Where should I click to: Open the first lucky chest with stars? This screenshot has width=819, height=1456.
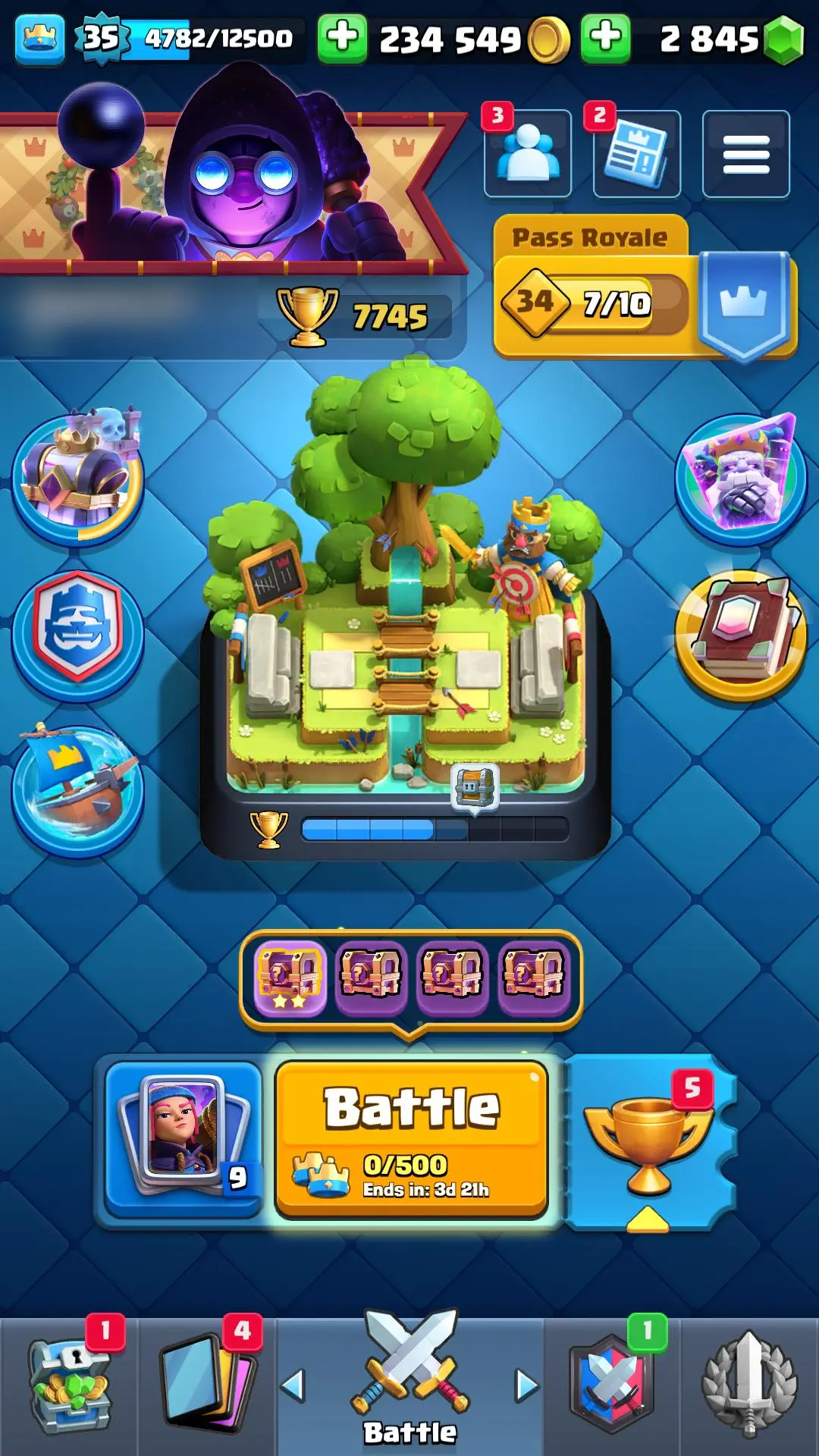click(x=290, y=978)
